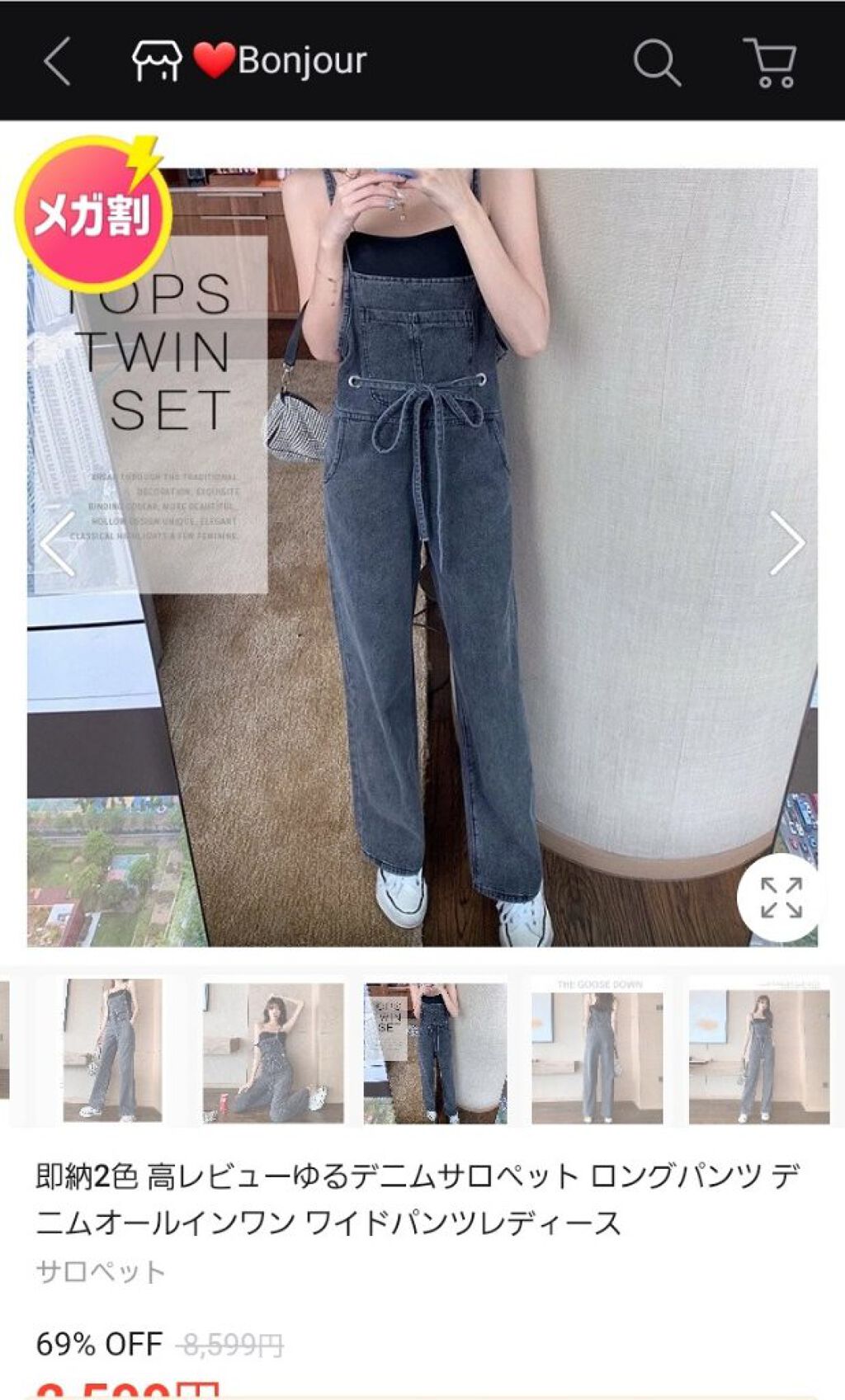Show the next product image
This screenshot has width=845, height=1400.
[x=786, y=543]
